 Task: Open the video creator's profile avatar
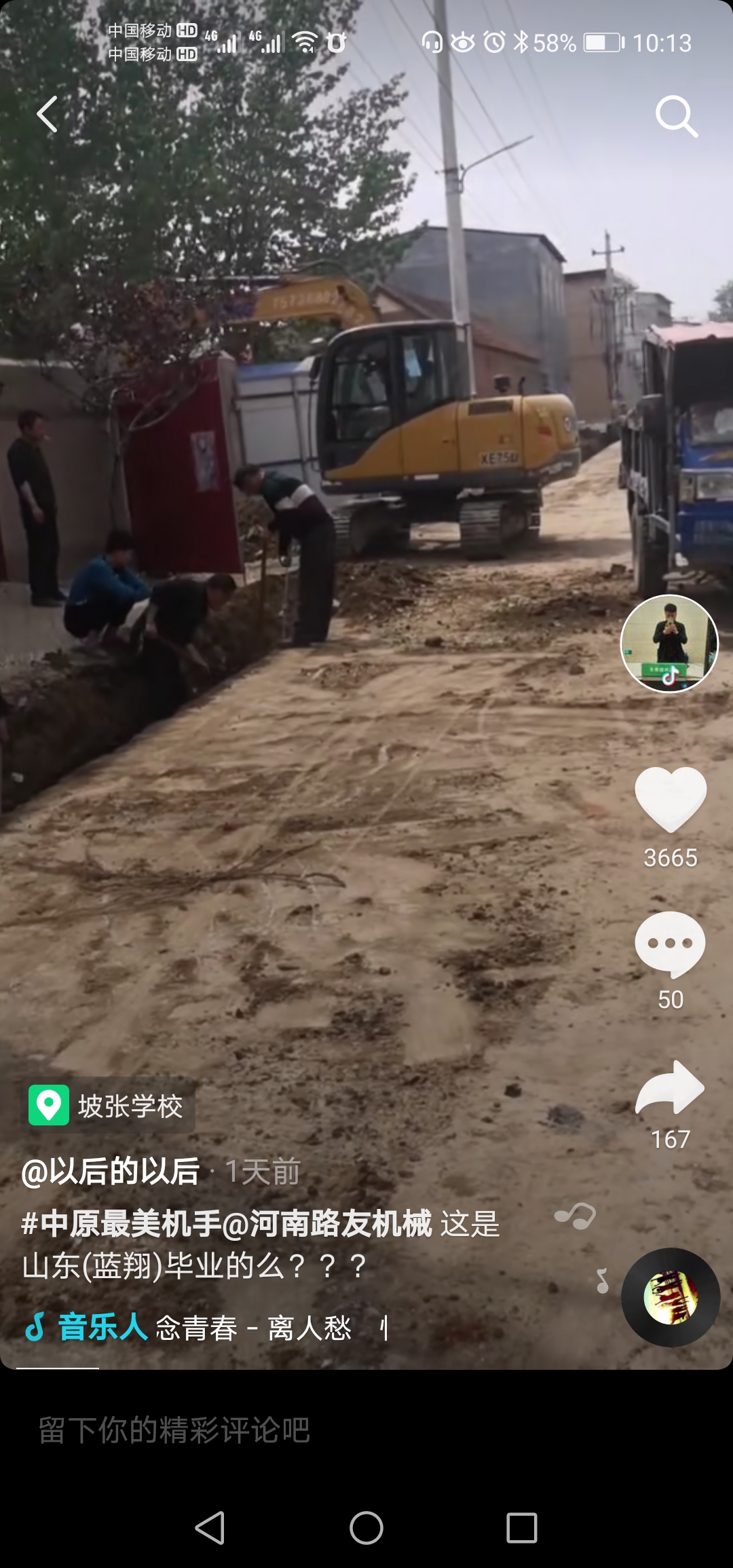pyautogui.click(x=669, y=643)
